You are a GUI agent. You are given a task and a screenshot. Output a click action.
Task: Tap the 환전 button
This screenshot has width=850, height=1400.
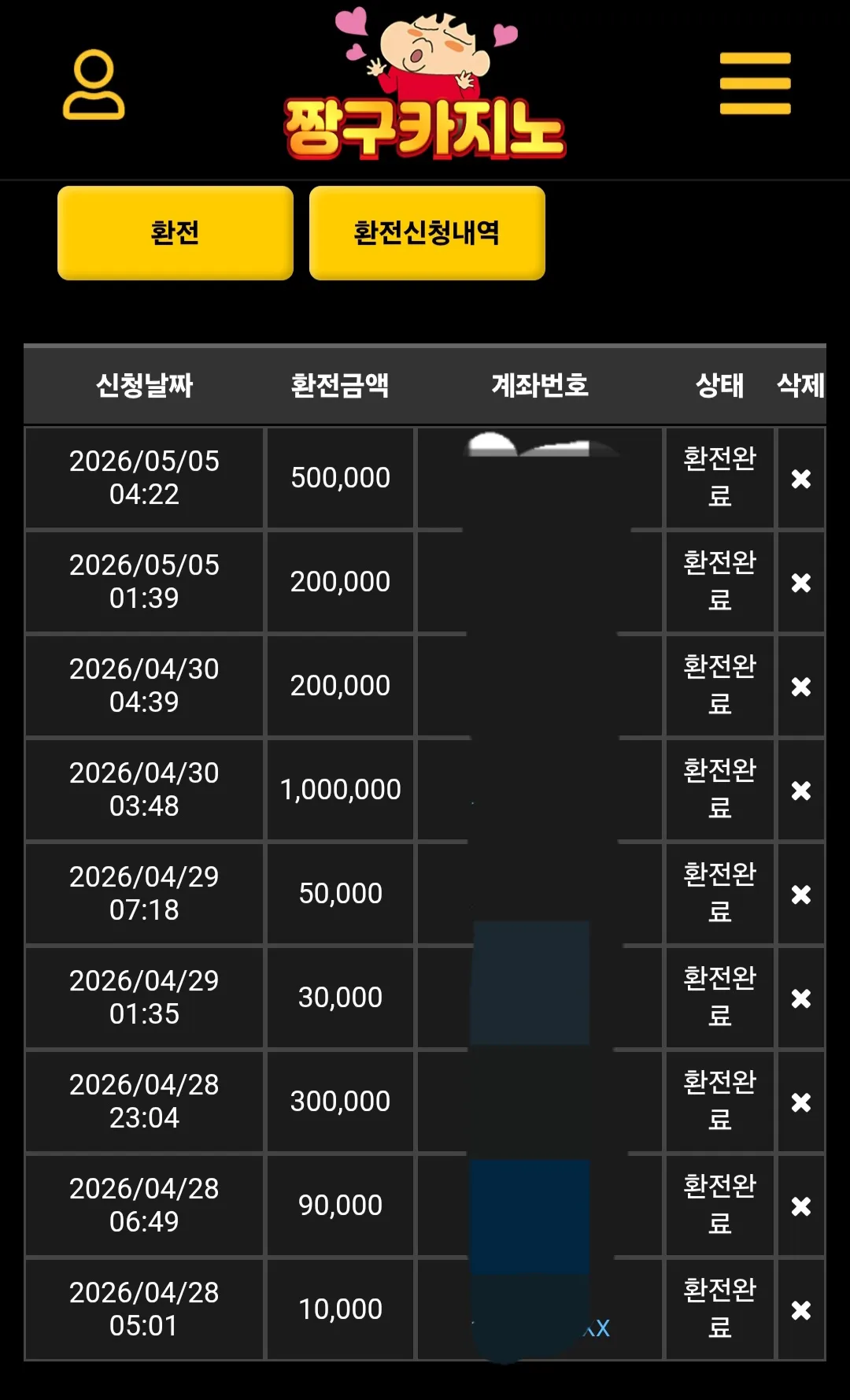[x=176, y=233]
